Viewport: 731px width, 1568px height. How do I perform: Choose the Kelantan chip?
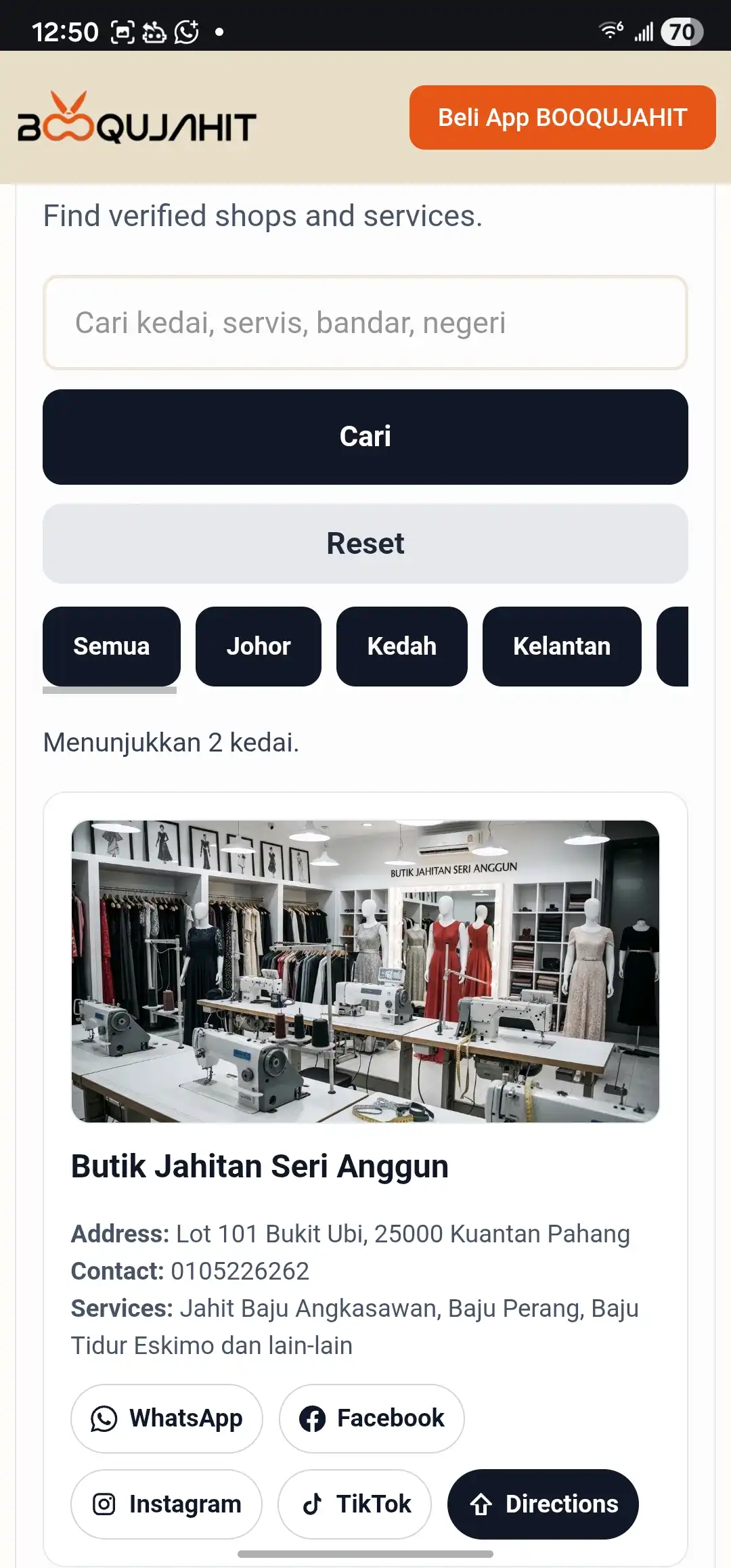[561, 647]
